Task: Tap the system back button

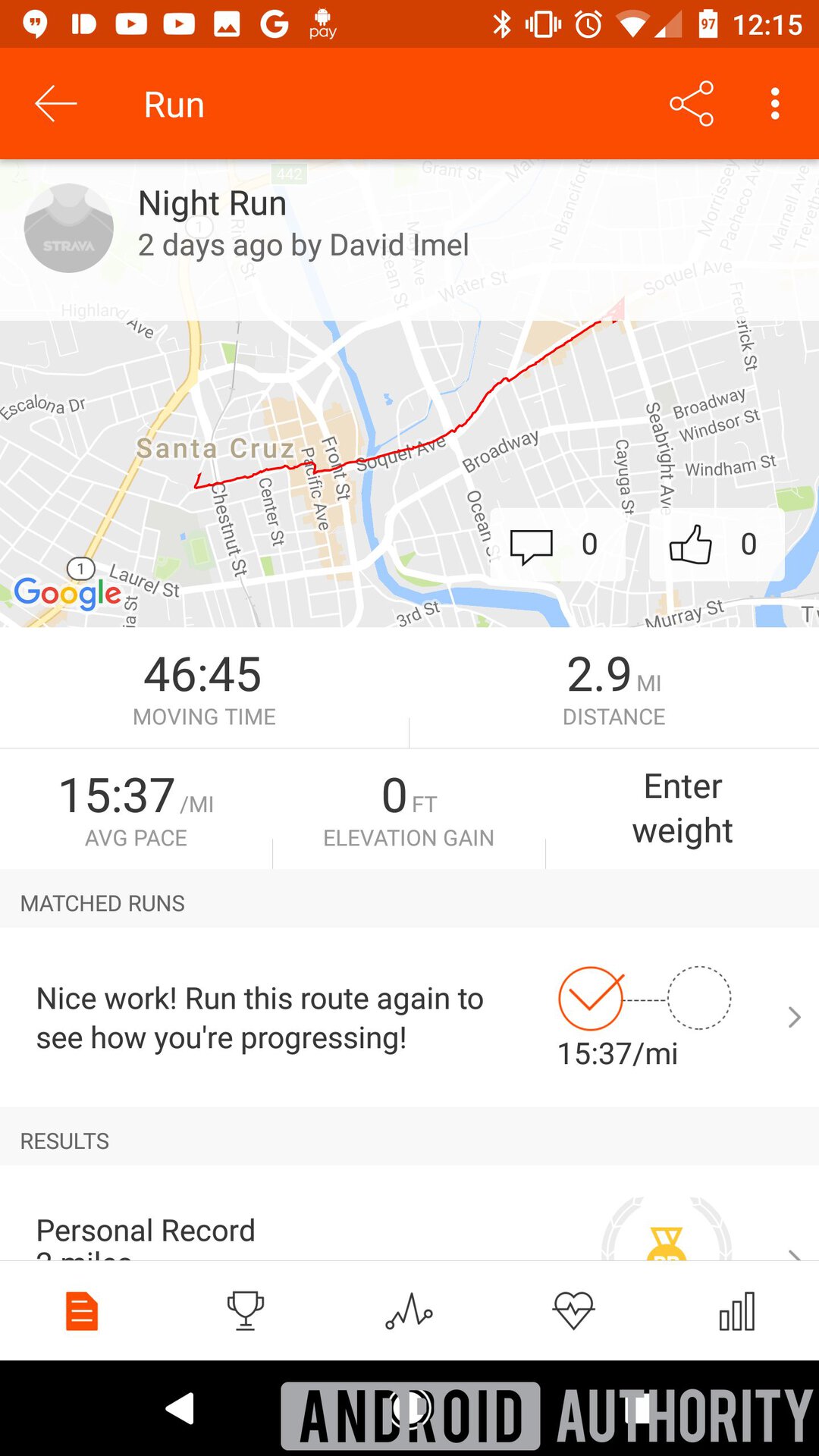Action: pyautogui.click(x=180, y=1409)
